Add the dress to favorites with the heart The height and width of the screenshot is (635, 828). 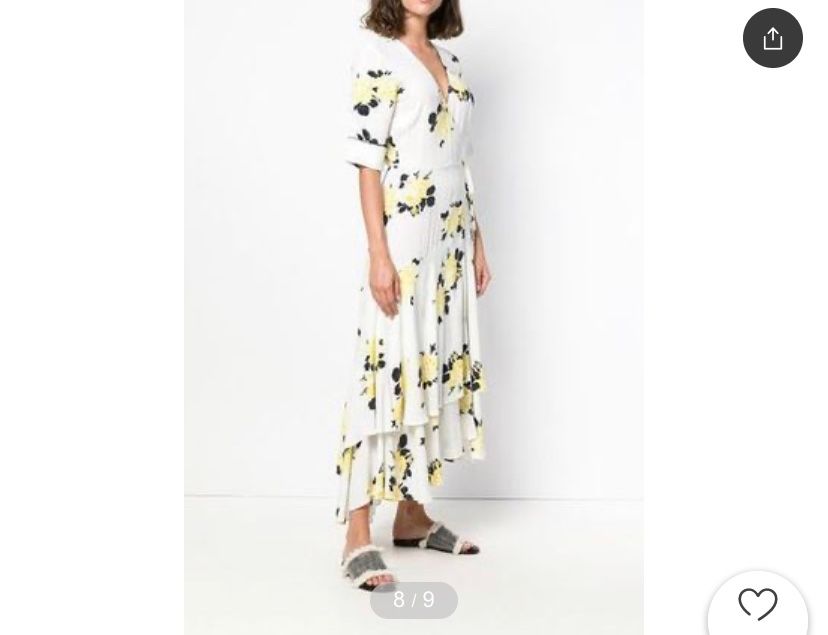pyautogui.click(x=757, y=605)
